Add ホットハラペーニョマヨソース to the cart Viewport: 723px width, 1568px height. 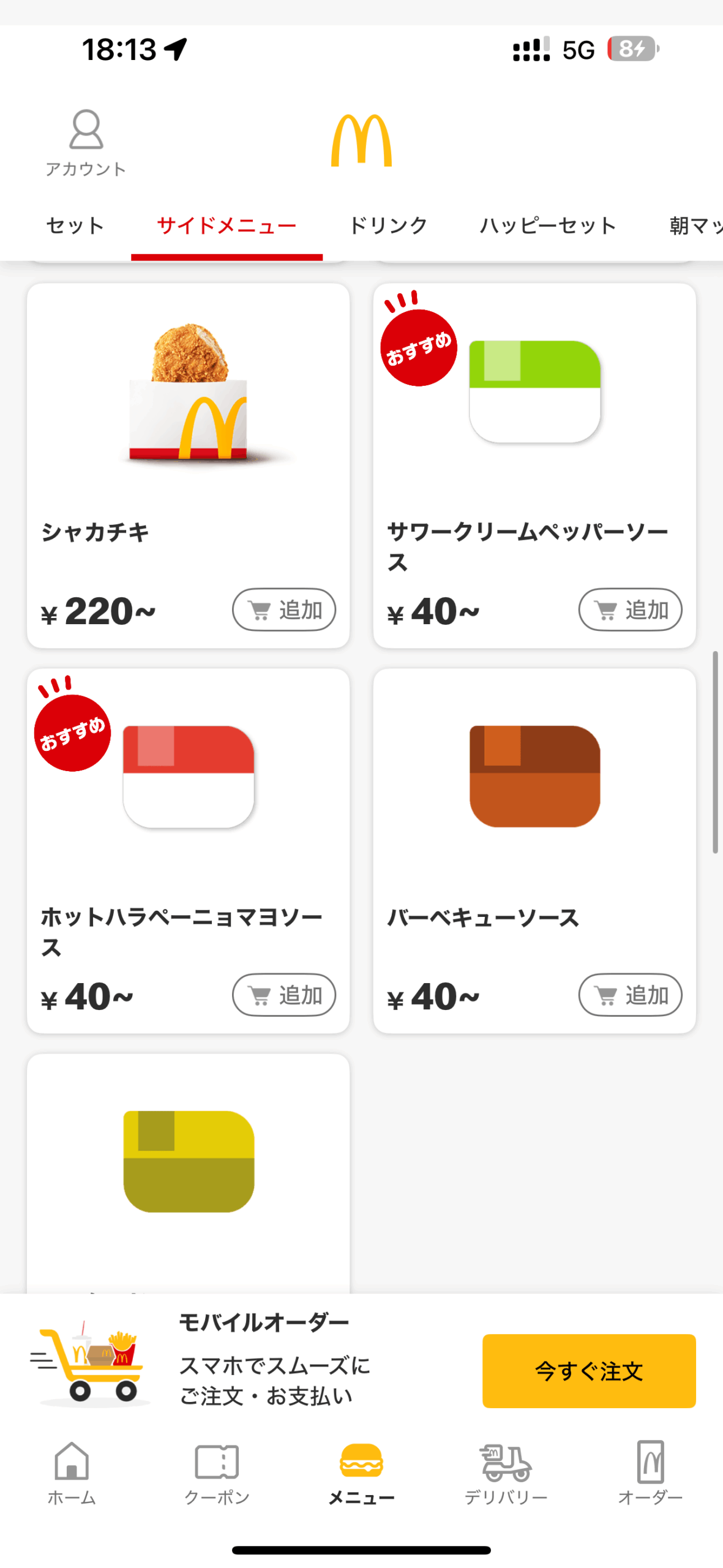click(x=284, y=994)
